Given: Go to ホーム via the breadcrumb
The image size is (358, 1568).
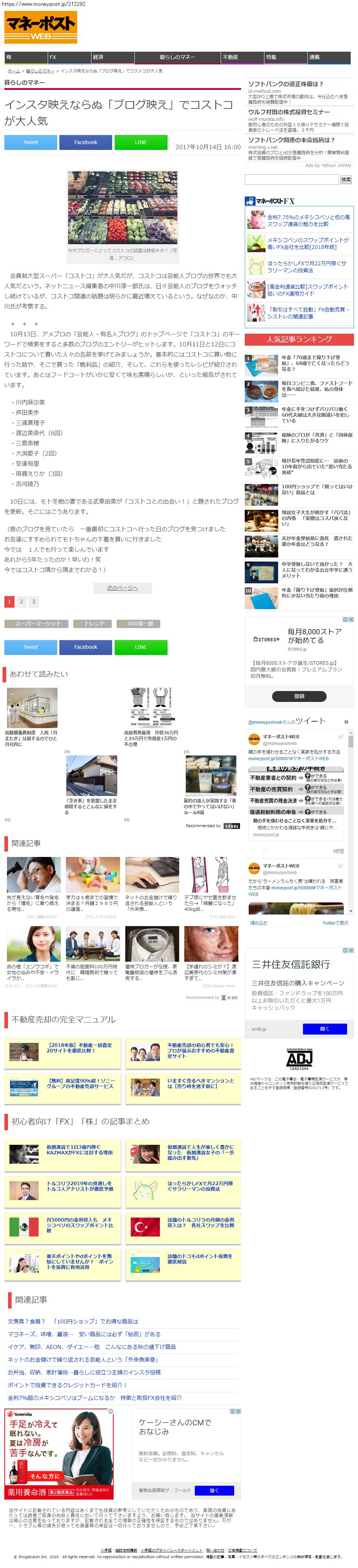Looking at the screenshot, I should click(x=13, y=71).
